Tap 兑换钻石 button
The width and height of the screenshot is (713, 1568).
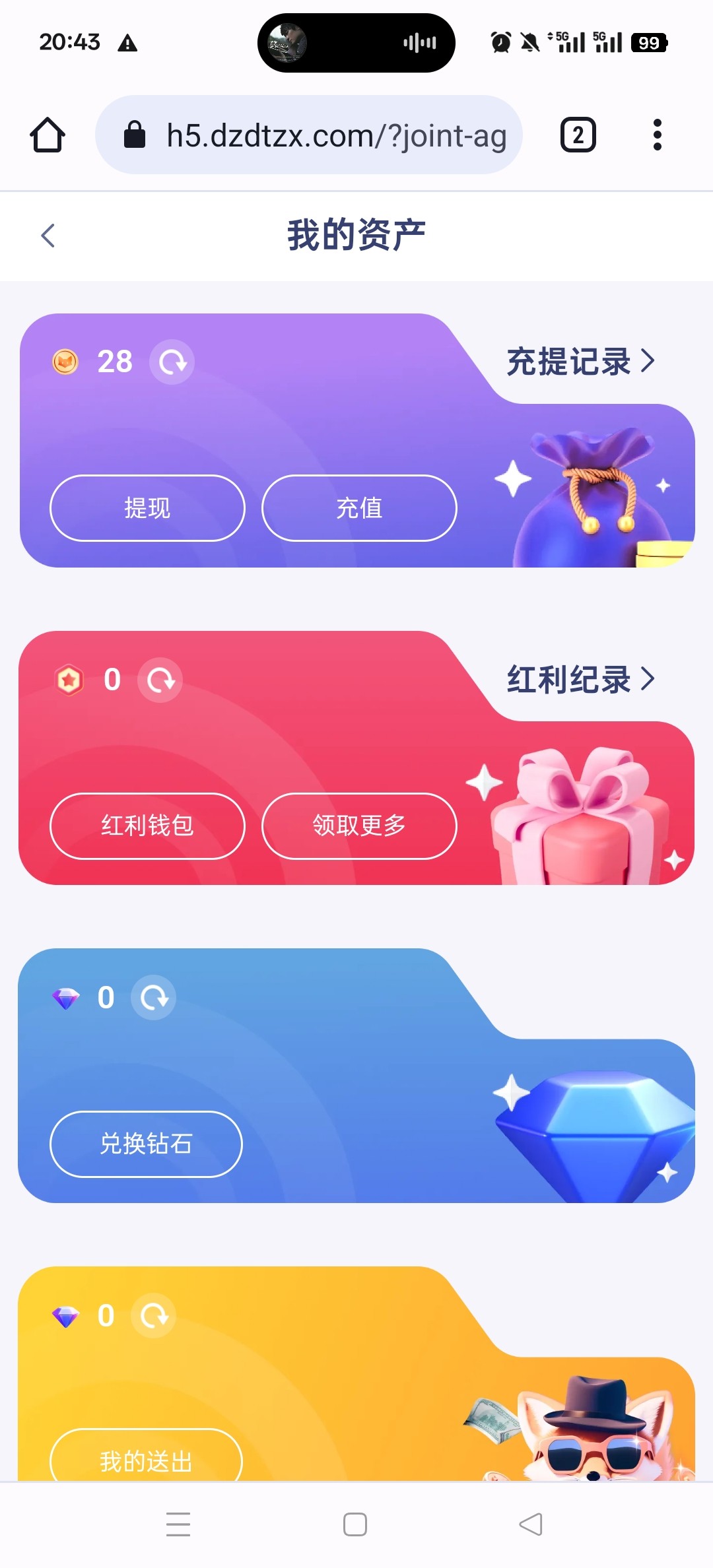[146, 1144]
